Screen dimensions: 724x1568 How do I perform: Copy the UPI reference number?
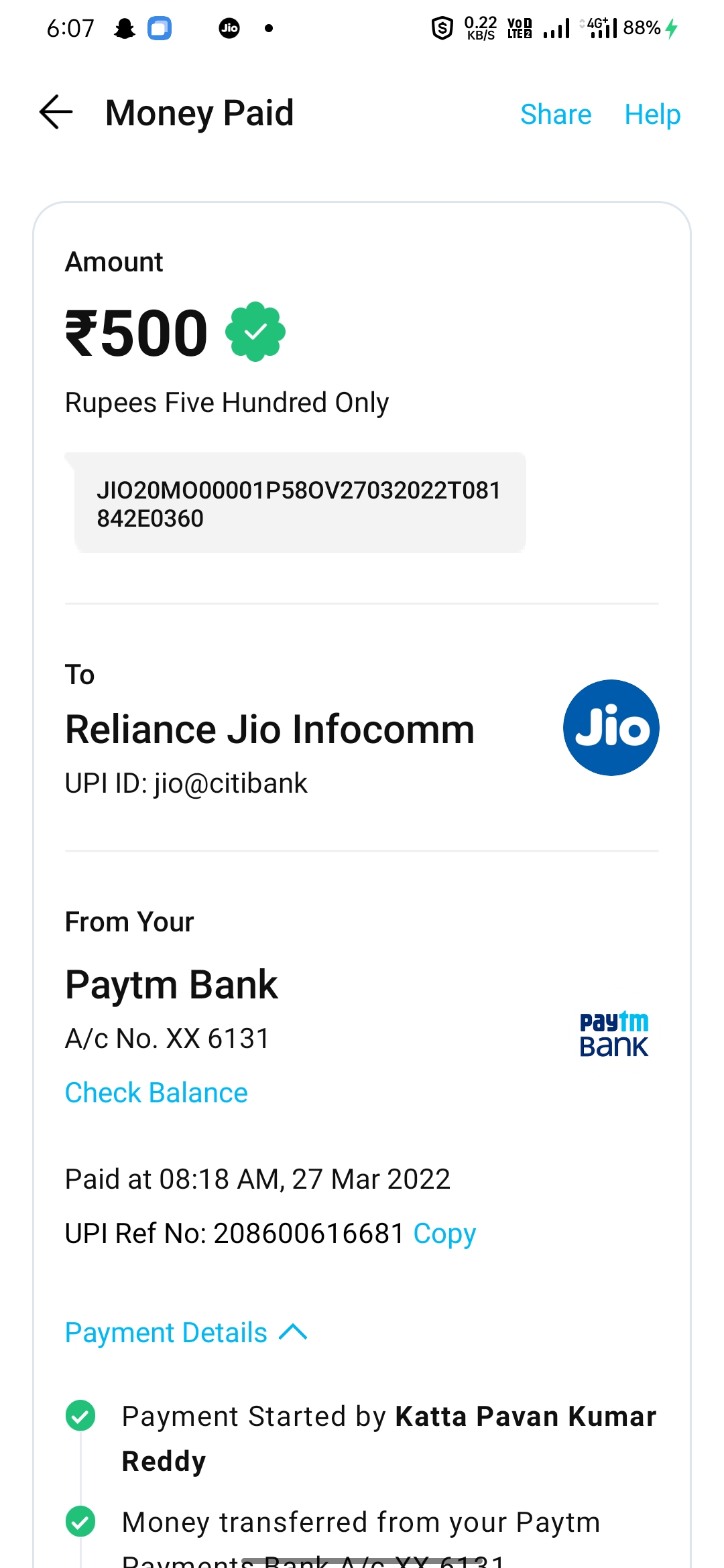click(444, 1234)
